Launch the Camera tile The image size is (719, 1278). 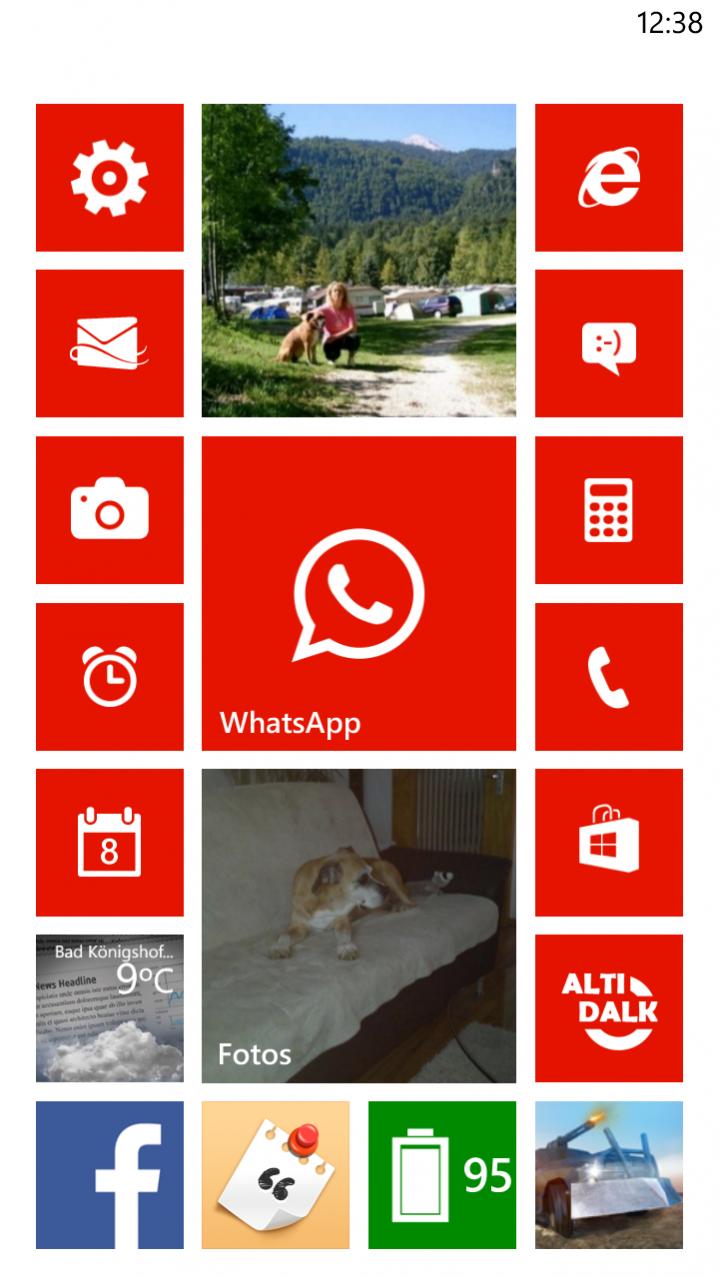pos(109,510)
